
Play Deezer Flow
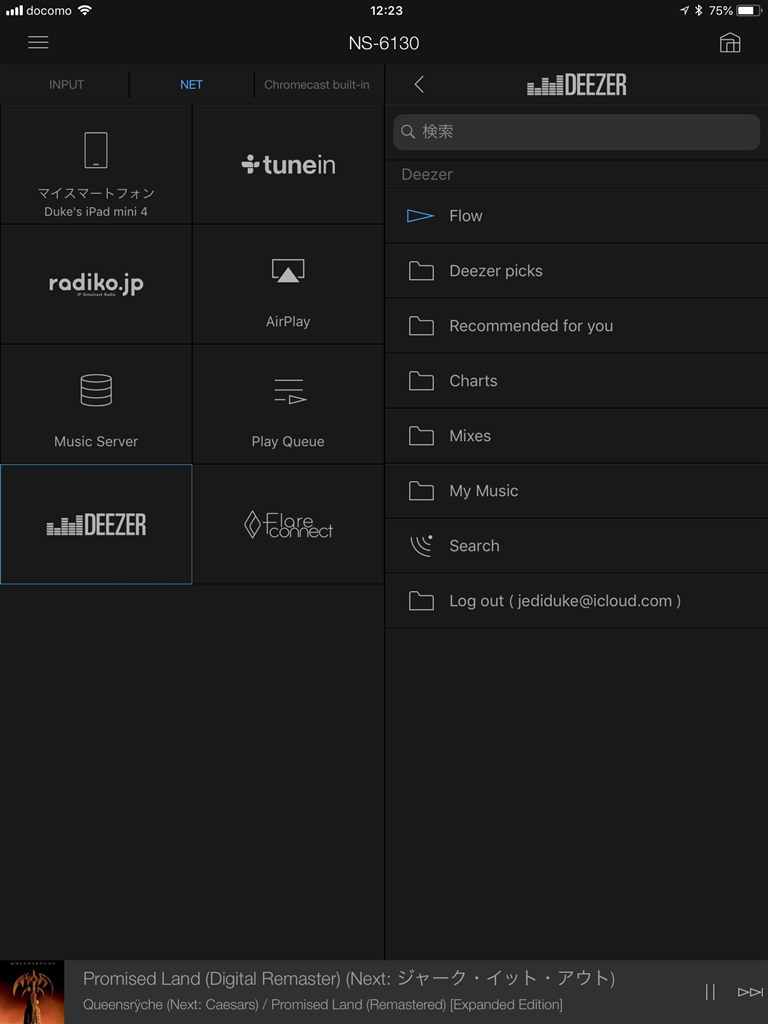click(x=576, y=216)
